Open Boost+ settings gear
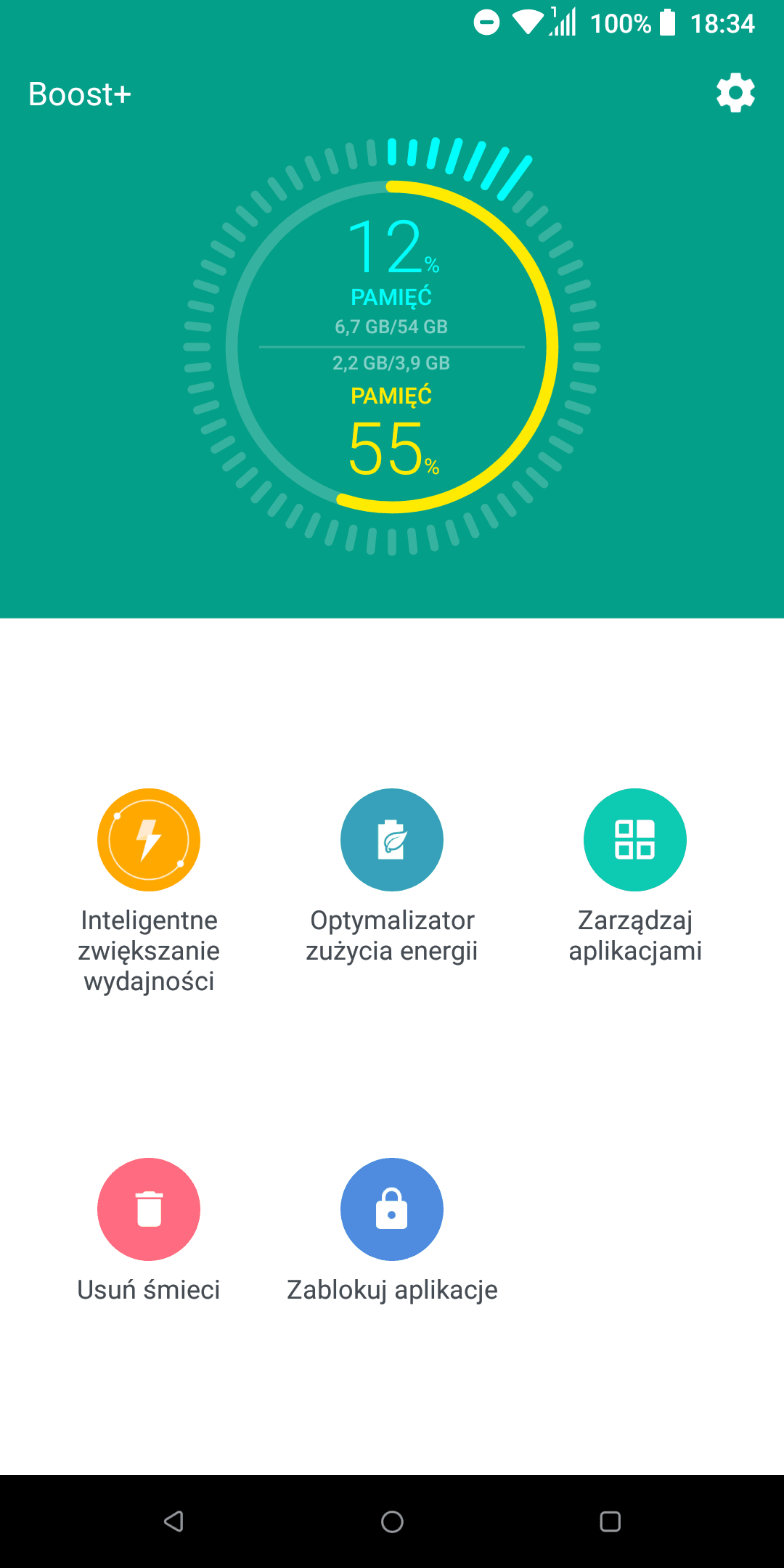This screenshot has height=1568, width=784. (x=735, y=93)
